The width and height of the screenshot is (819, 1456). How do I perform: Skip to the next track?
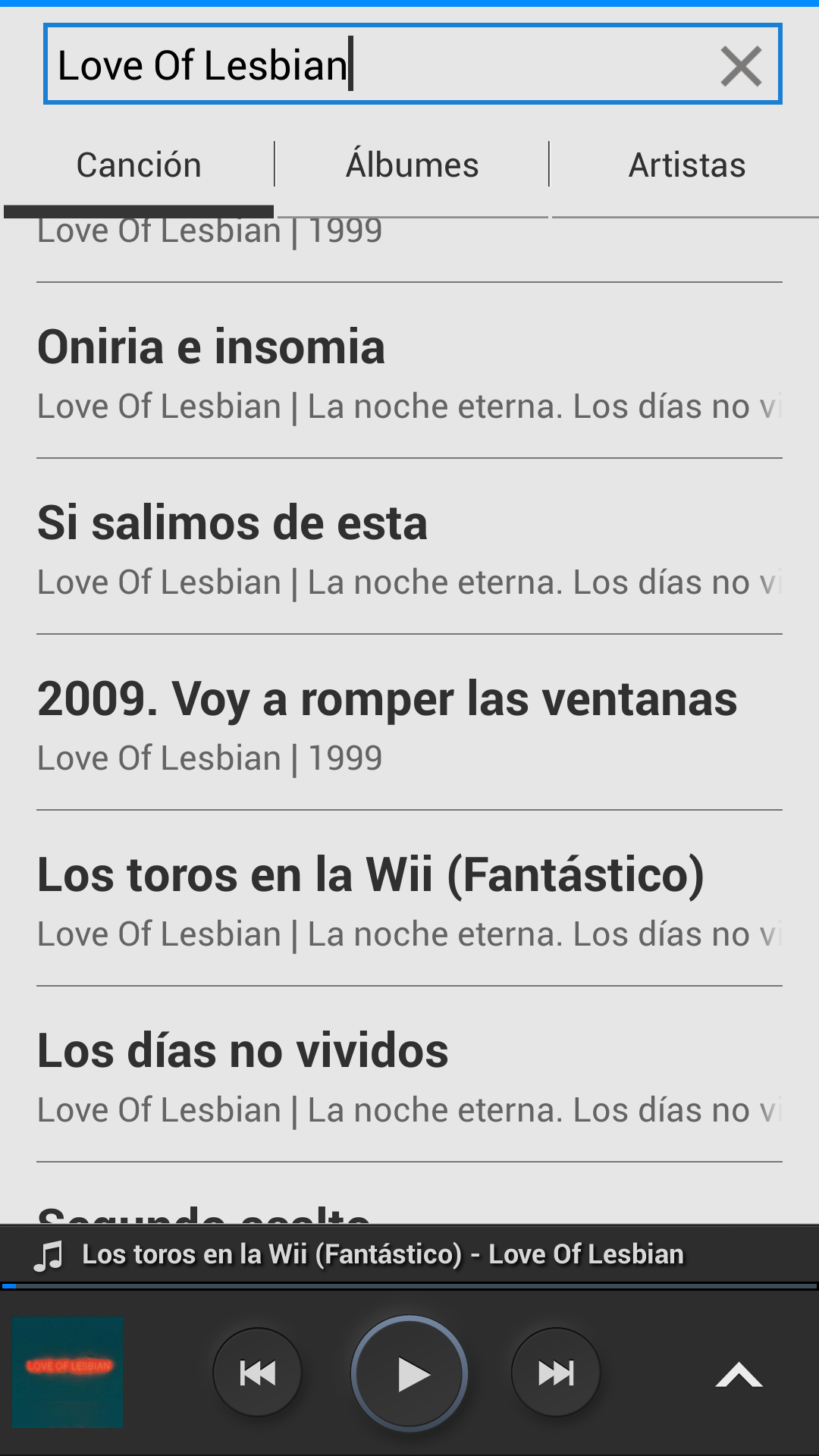[x=556, y=1373]
